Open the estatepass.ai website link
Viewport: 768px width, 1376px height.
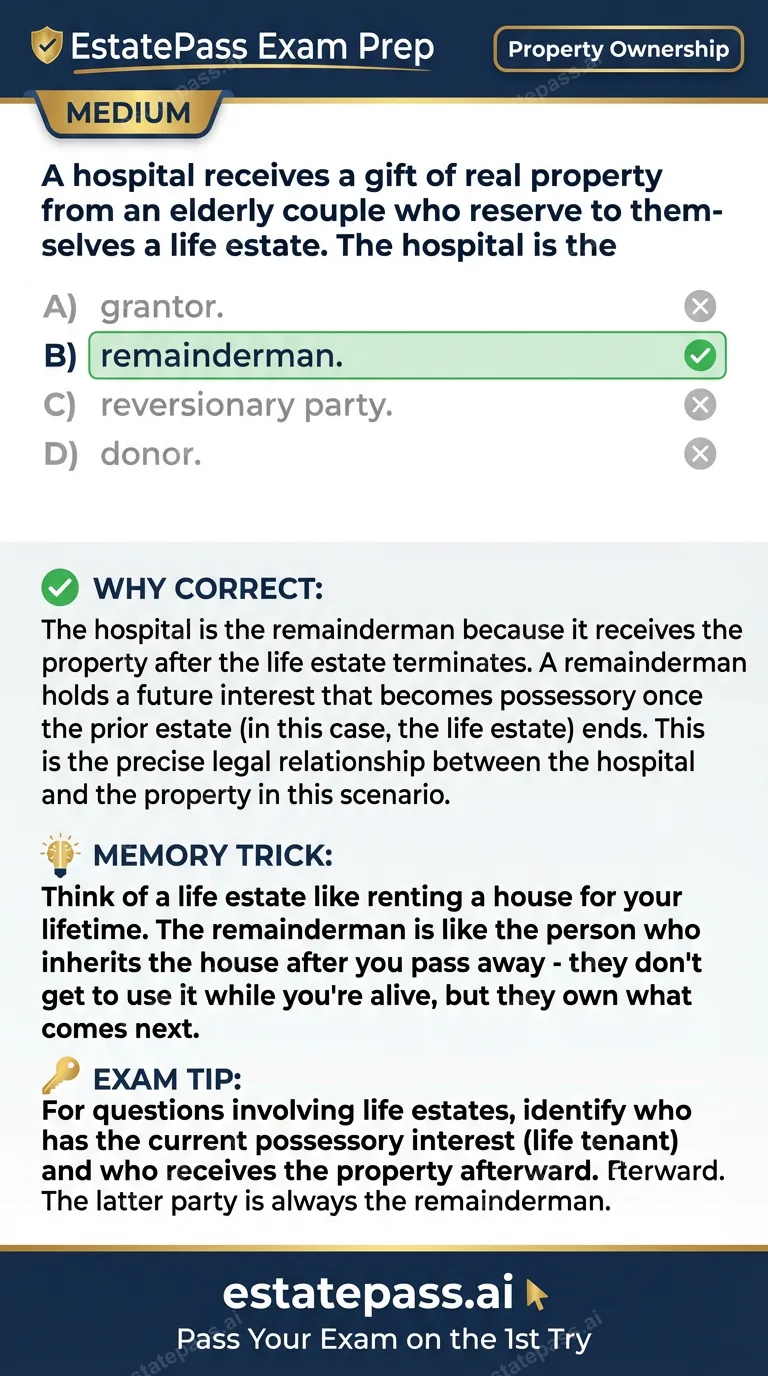pyautogui.click(x=365, y=1293)
